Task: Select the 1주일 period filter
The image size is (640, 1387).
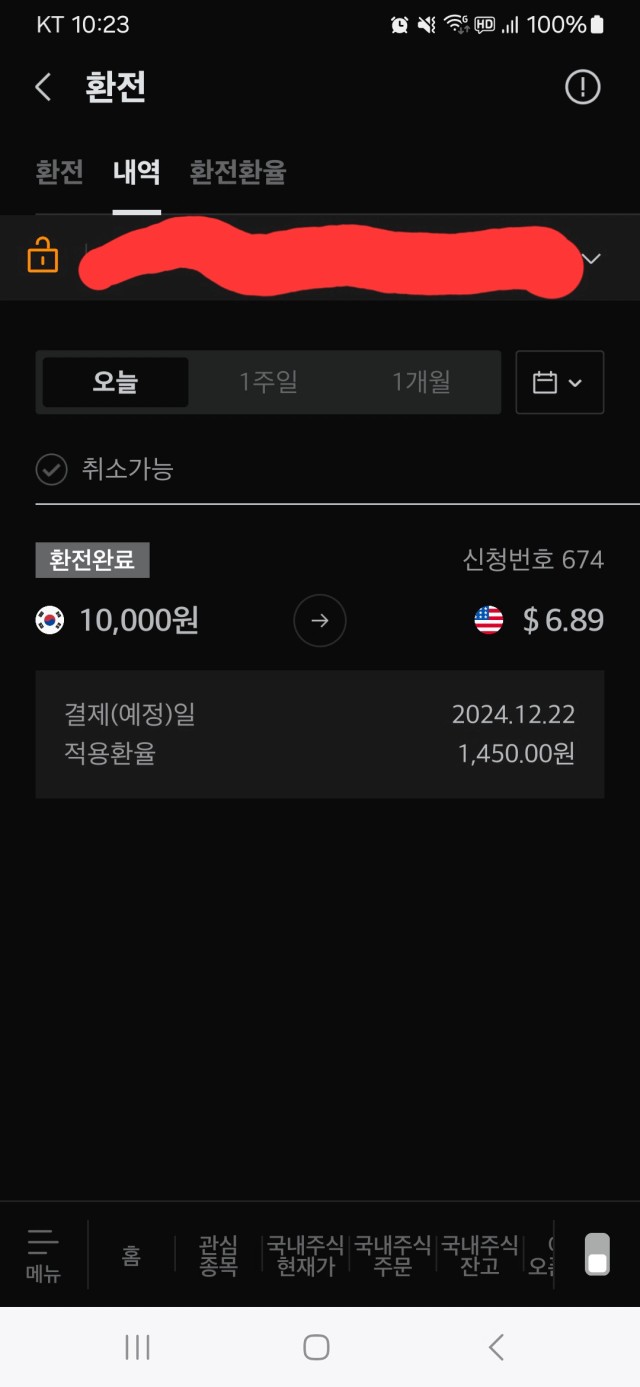Action: 268,382
